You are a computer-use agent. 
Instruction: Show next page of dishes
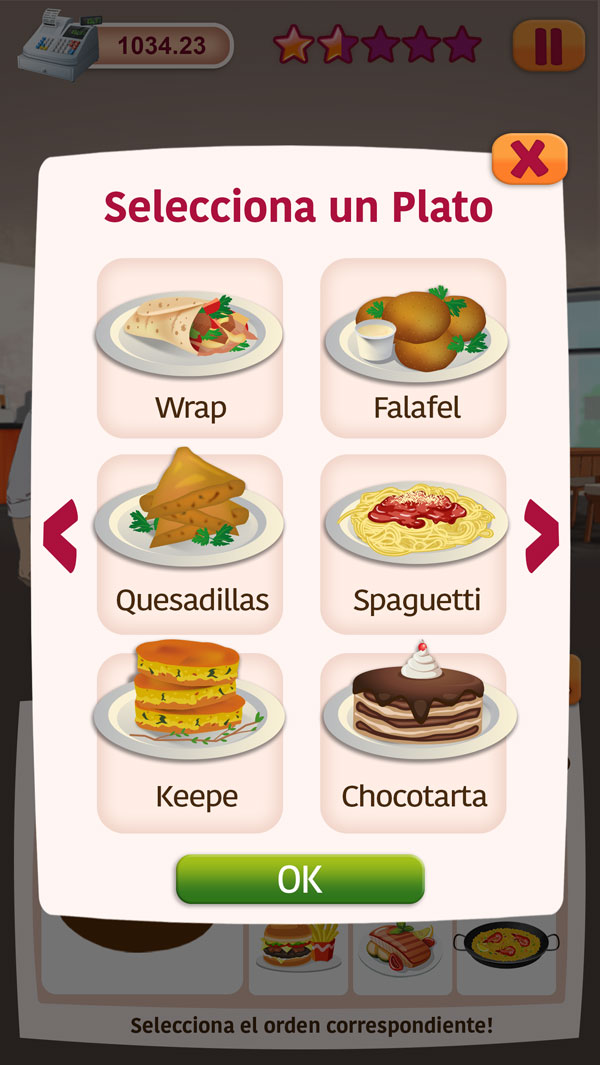[541, 535]
